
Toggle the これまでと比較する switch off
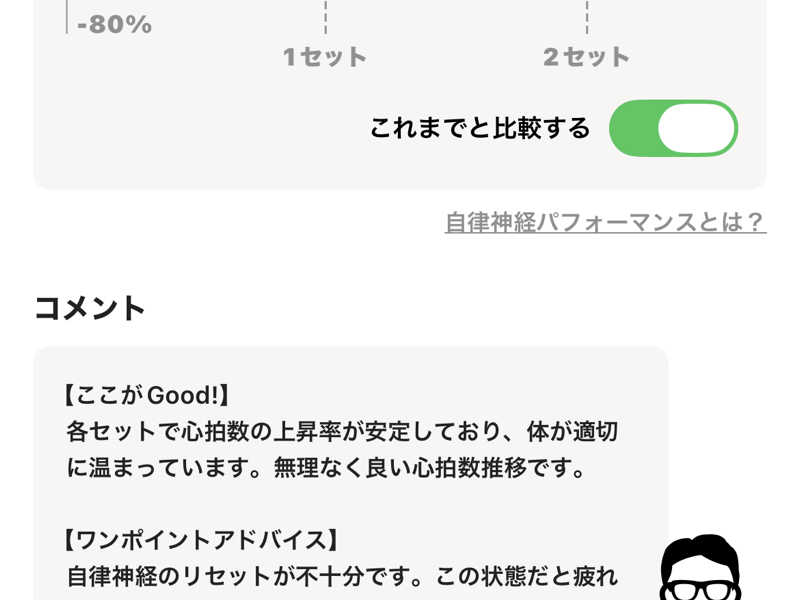pos(673,128)
